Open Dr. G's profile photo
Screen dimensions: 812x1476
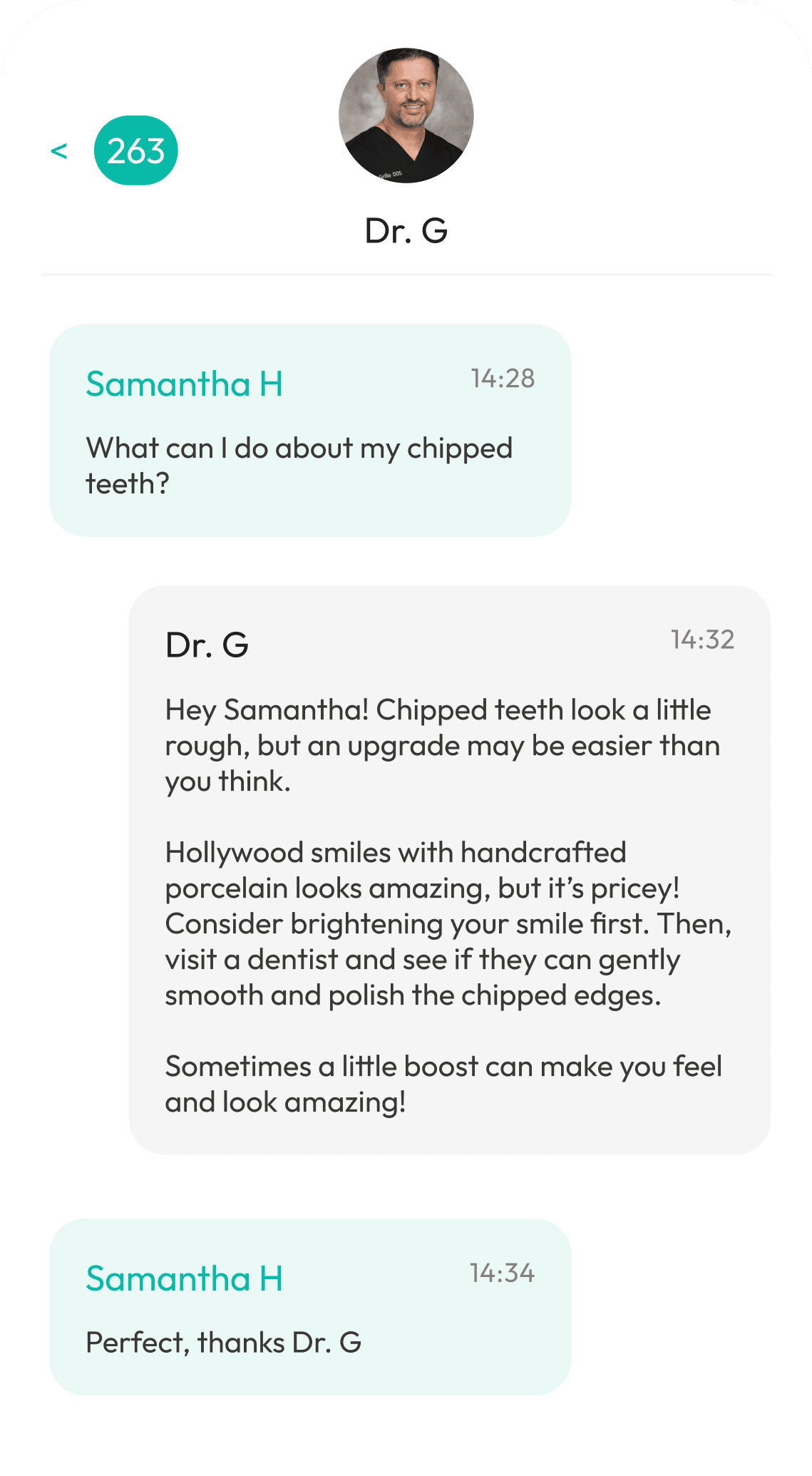[406, 116]
